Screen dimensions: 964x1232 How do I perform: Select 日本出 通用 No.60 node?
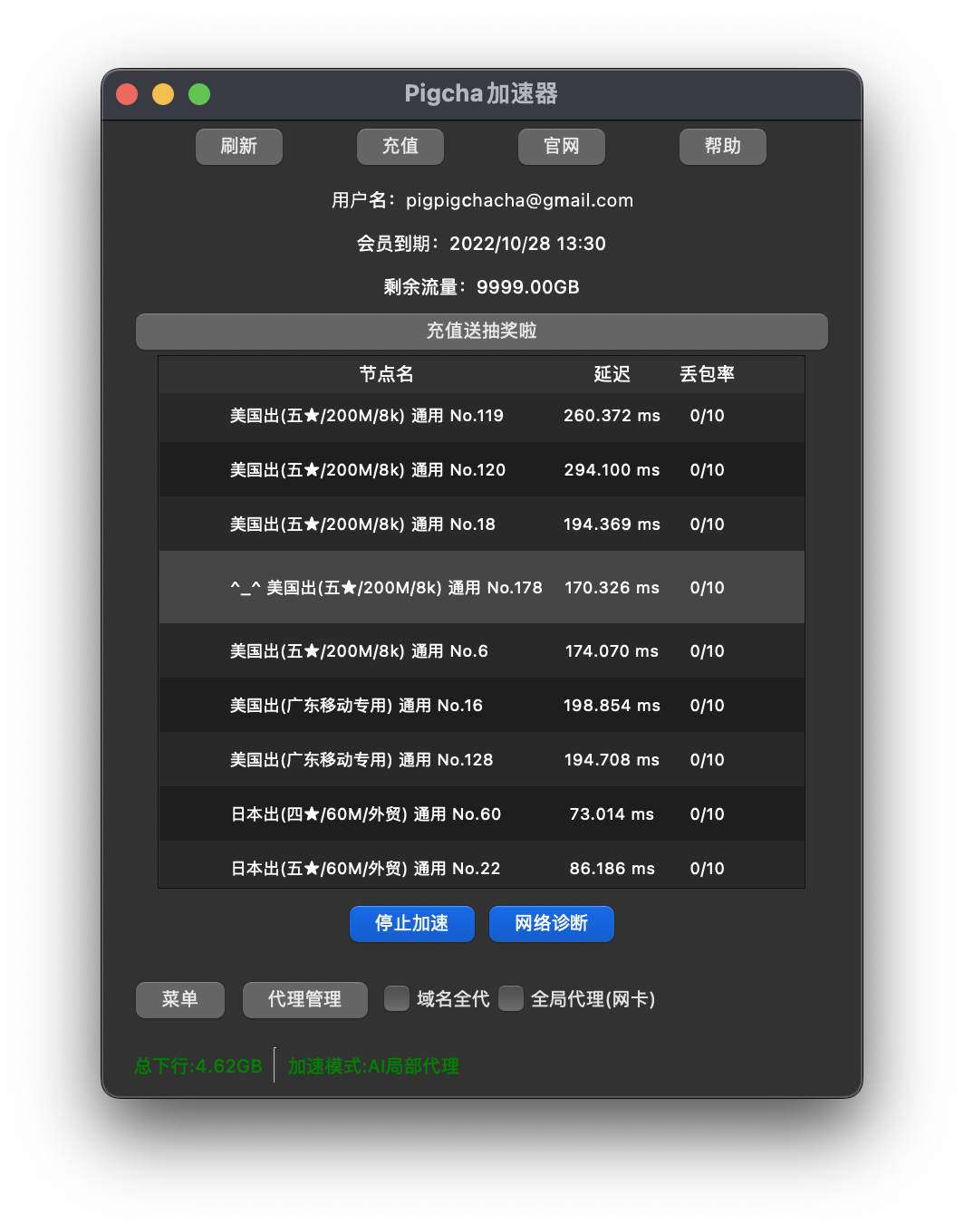click(366, 814)
